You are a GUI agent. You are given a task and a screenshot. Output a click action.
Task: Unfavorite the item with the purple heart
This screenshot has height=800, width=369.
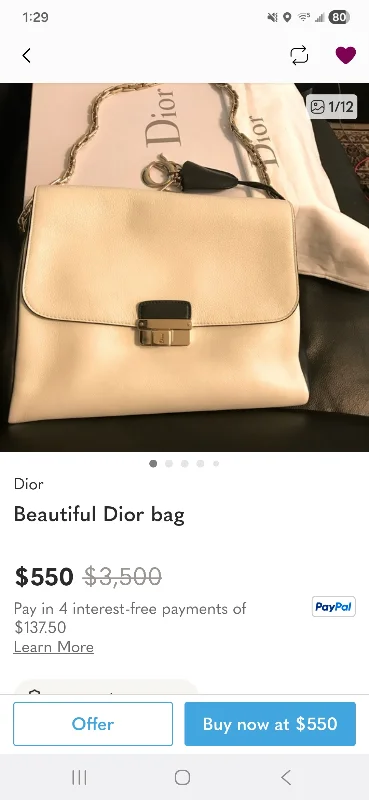tap(346, 55)
